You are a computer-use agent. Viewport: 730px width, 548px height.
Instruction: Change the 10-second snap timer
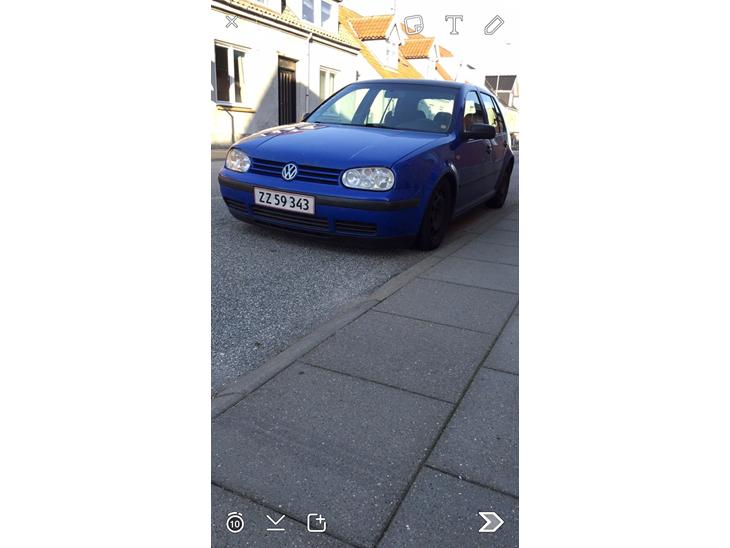235,522
